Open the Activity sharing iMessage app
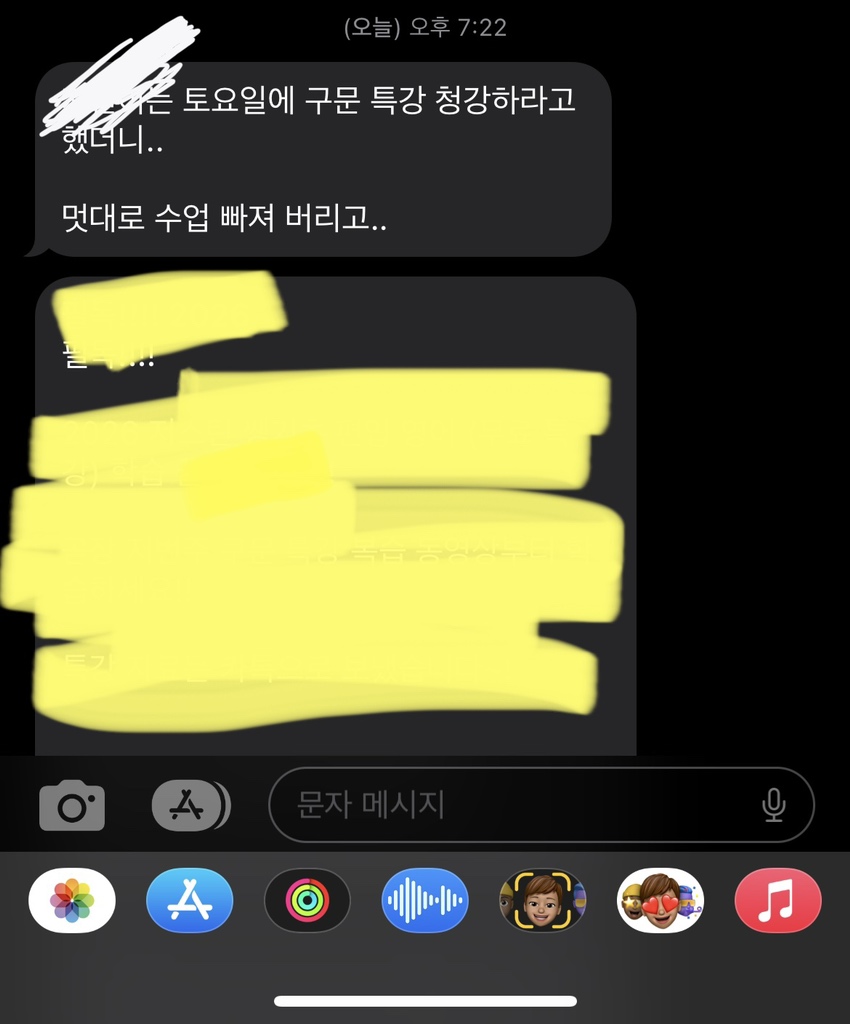The image size is (850, 1024). click(x=308, y=900)
